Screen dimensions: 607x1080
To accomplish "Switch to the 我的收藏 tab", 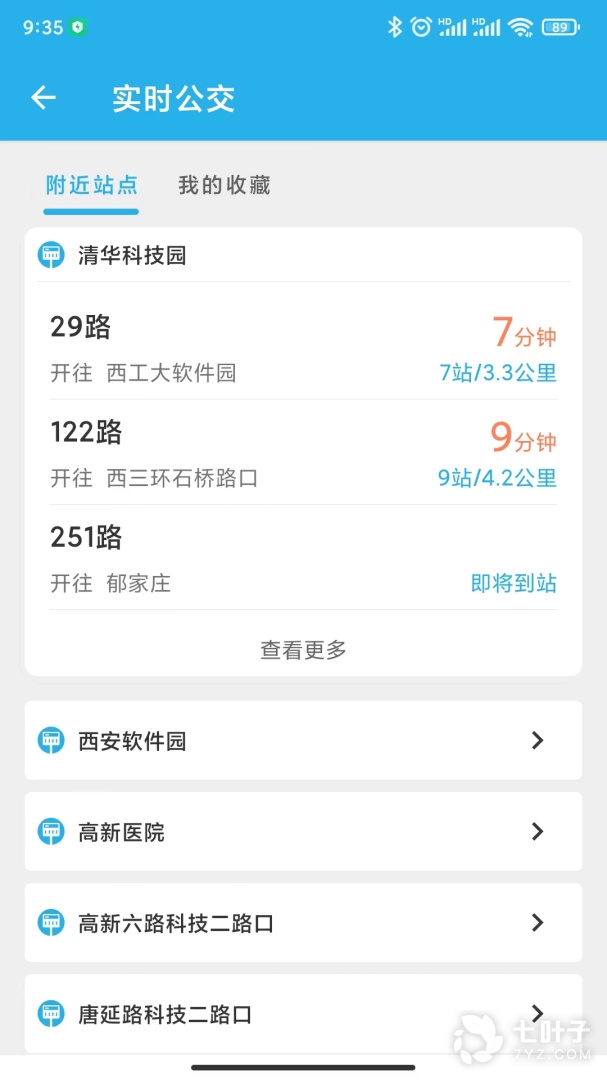I will (x=224, y=185).
